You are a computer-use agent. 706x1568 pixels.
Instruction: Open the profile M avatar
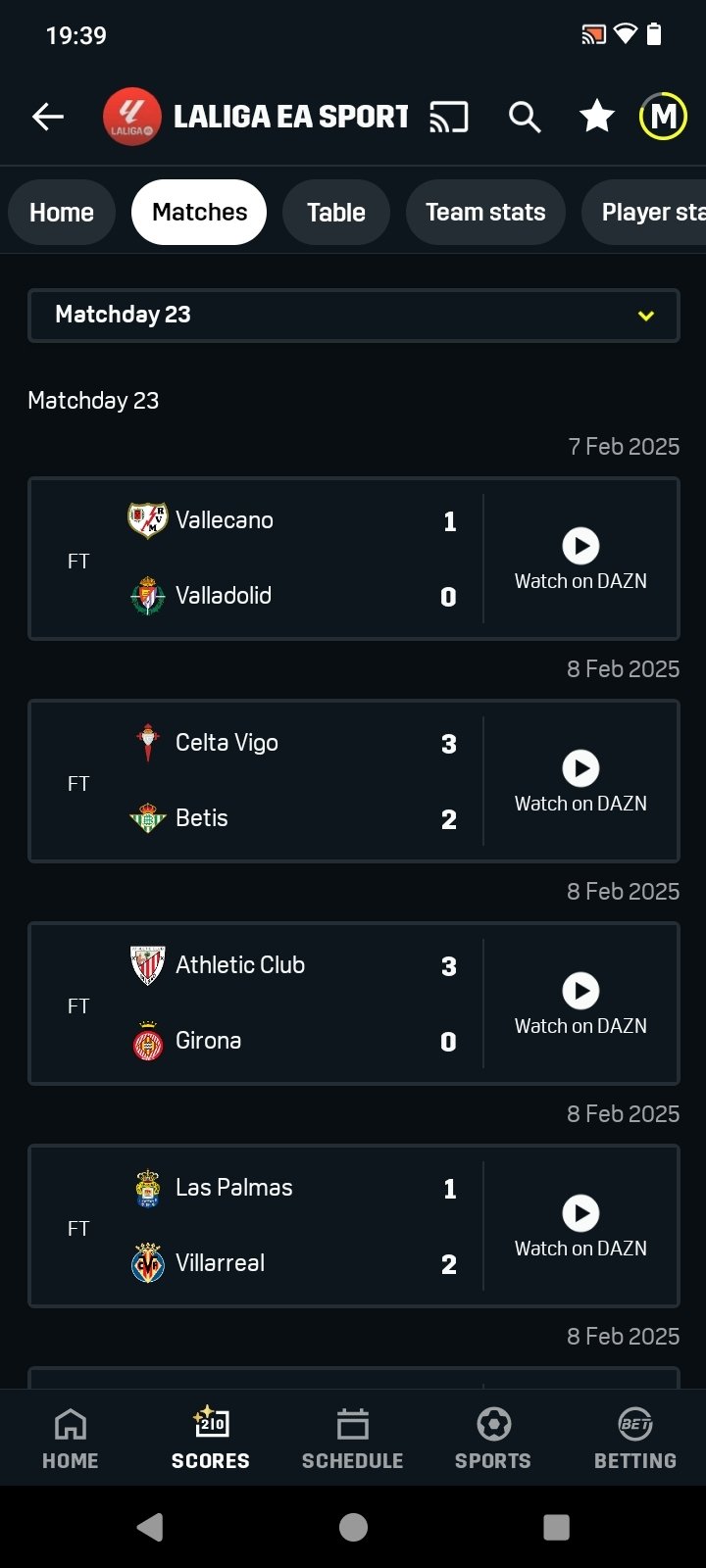point(663,117)
